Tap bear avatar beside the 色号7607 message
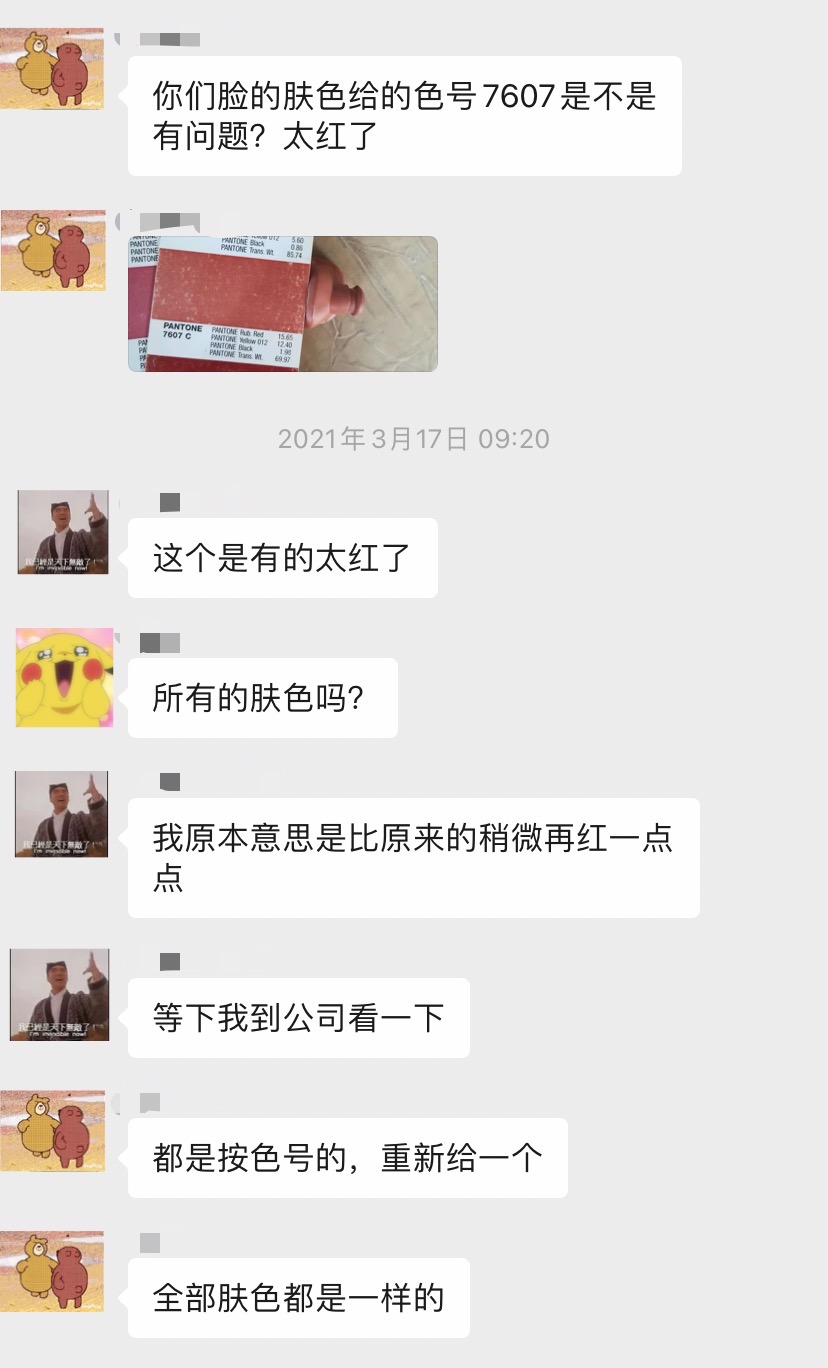The image size is (828, 1368). tap(52, 68)
